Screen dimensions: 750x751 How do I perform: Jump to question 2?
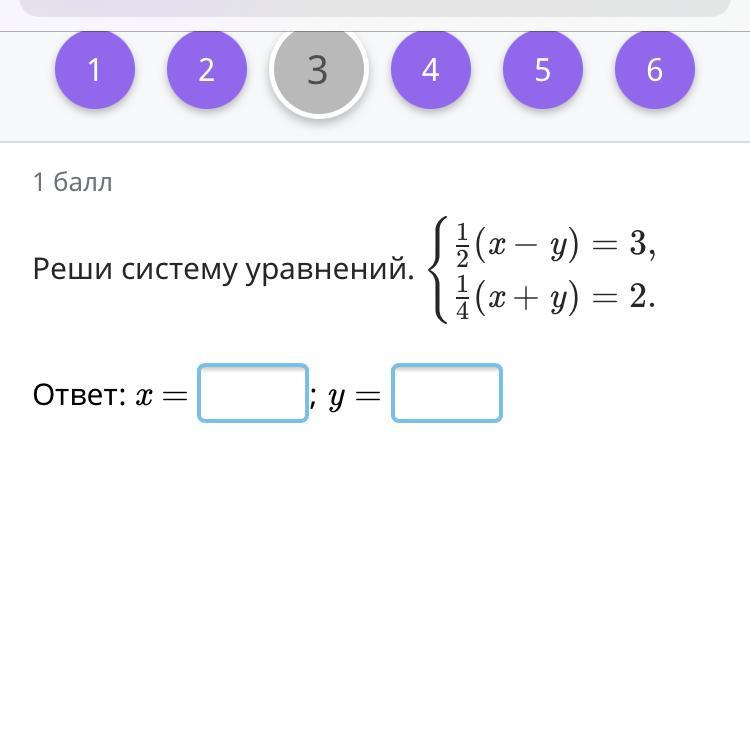click(x=207, y=69)
